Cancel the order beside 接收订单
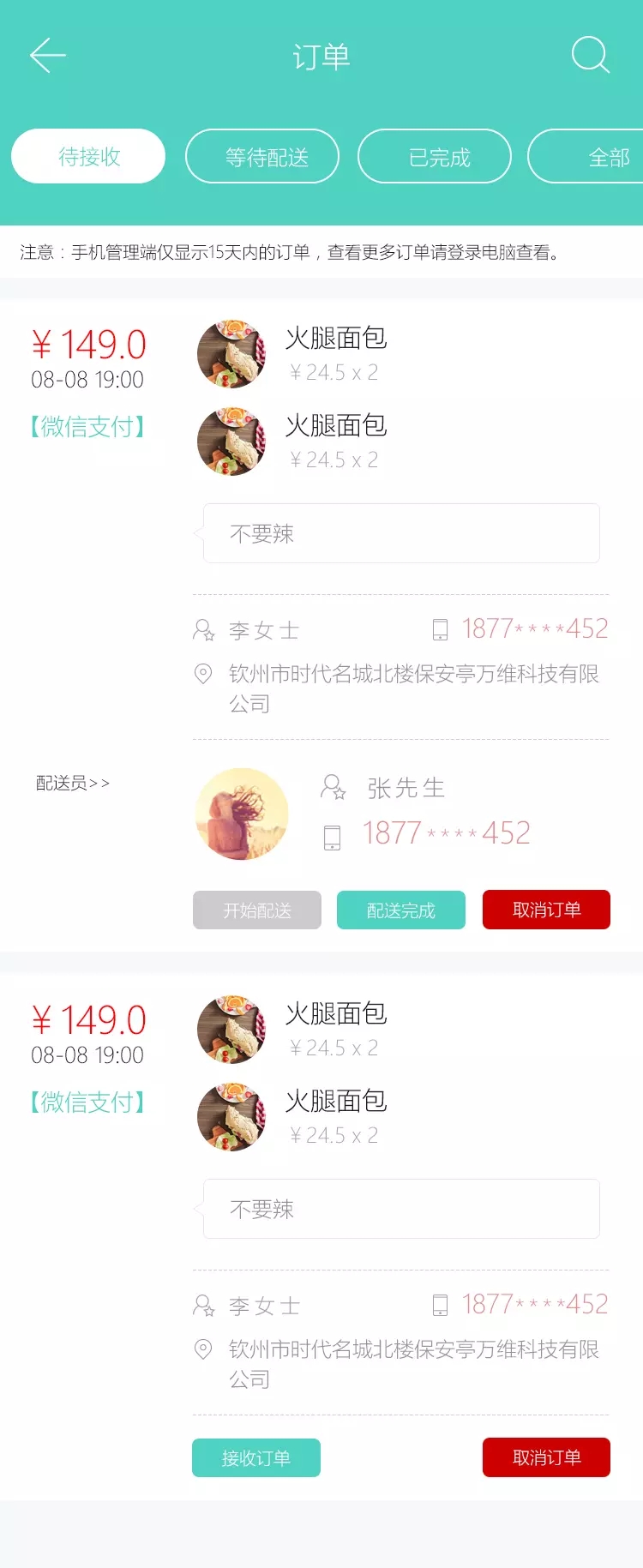This screenshot has height=1568, width=643. tap(546, 1457)
